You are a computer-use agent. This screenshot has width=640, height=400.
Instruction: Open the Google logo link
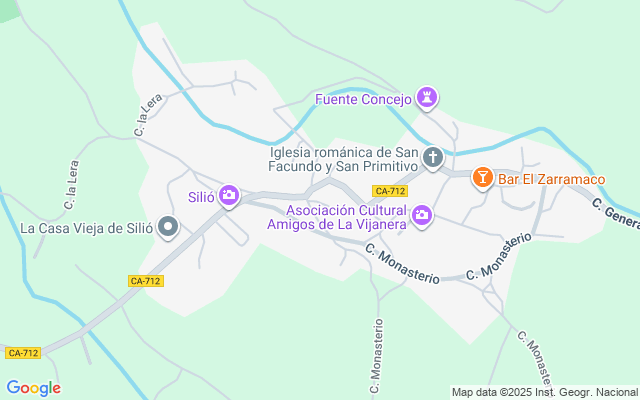click(x=33, y=388)
